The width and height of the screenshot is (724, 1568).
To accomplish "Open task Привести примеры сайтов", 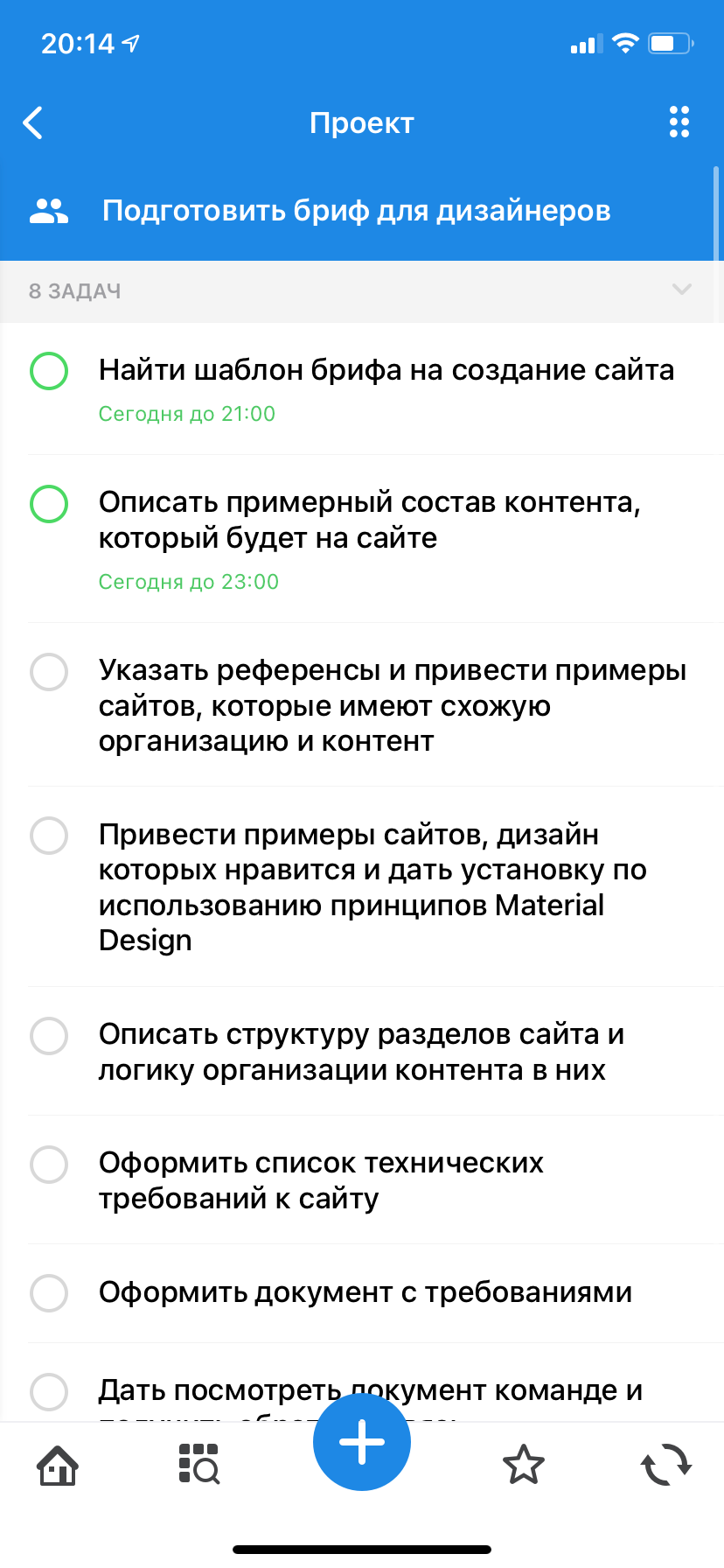I will click(x=372, y=886).
